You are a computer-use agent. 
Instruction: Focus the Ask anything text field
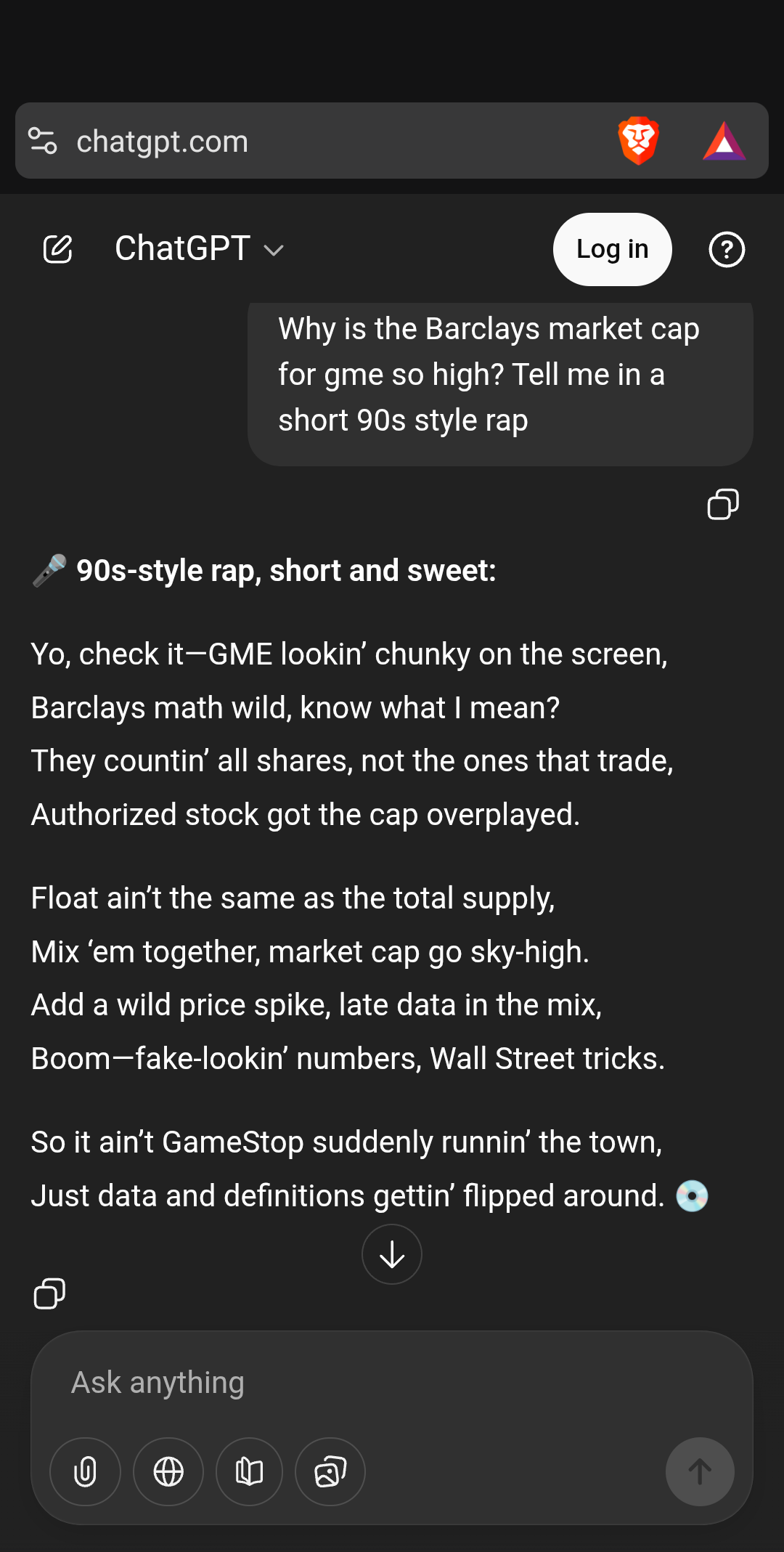click(x=392, y=1382)
